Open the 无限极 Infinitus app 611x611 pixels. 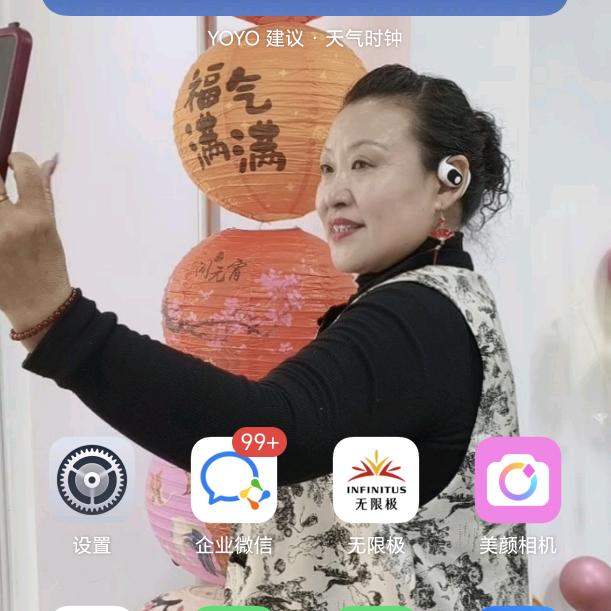tap(376, 480)
